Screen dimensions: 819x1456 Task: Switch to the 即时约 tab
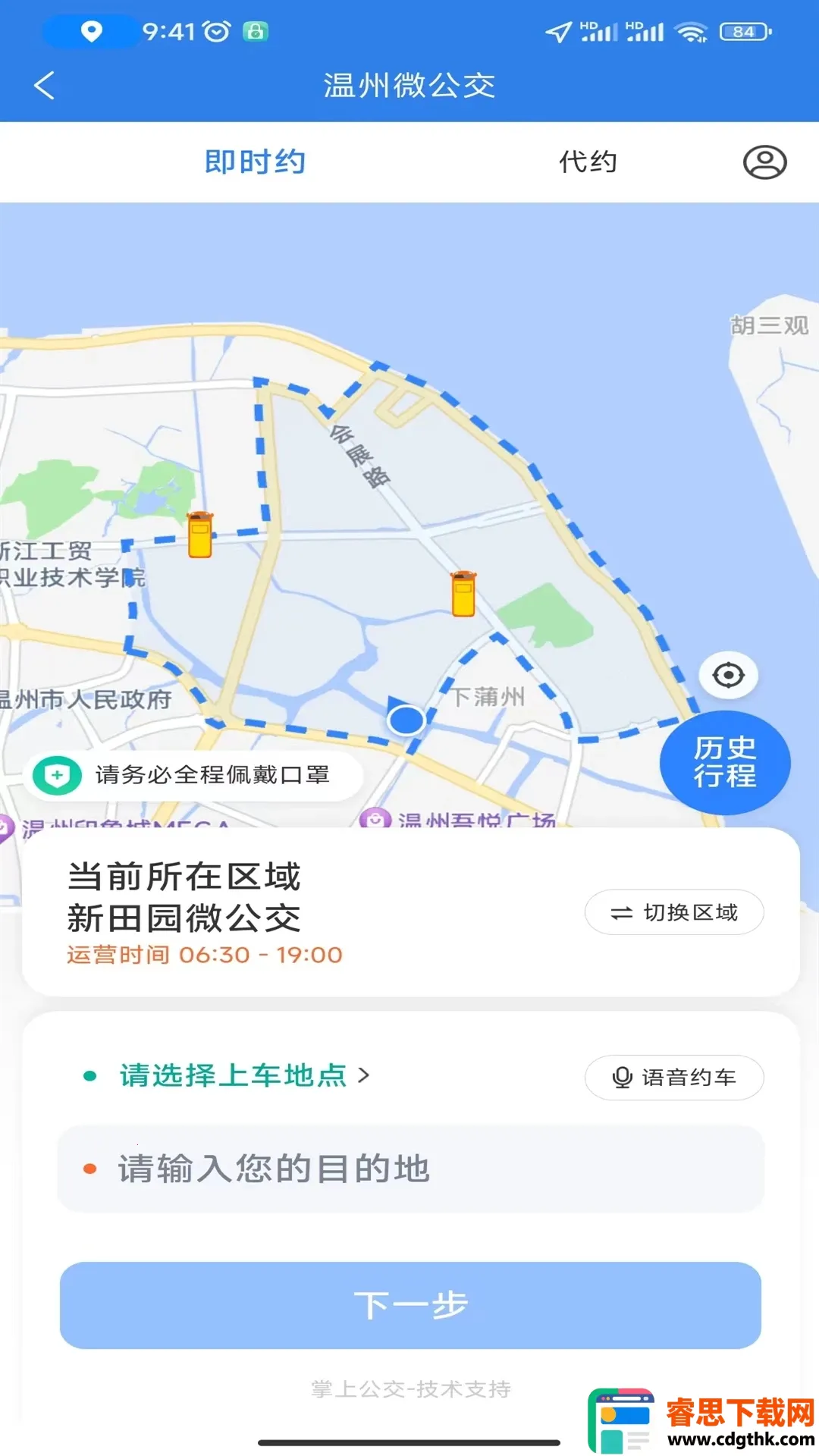255,162
